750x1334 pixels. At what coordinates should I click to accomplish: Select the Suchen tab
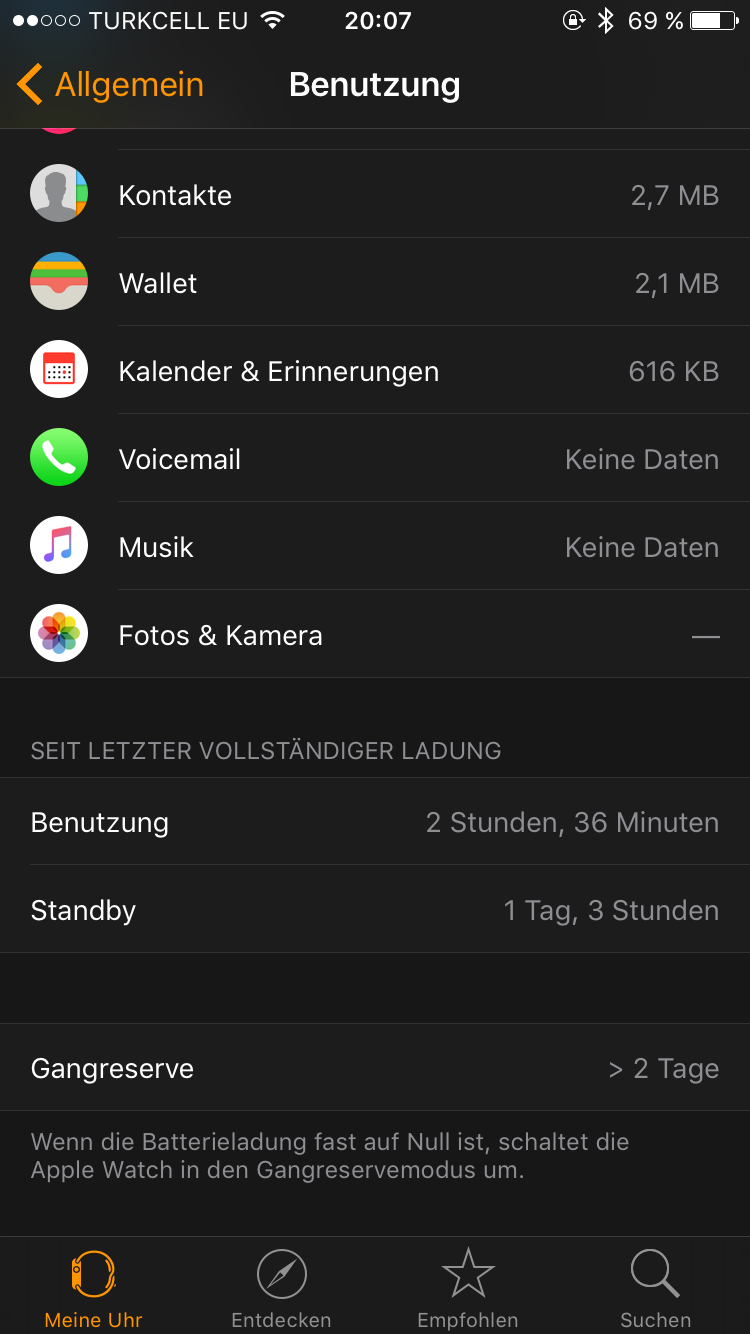tap(656, 1288)
